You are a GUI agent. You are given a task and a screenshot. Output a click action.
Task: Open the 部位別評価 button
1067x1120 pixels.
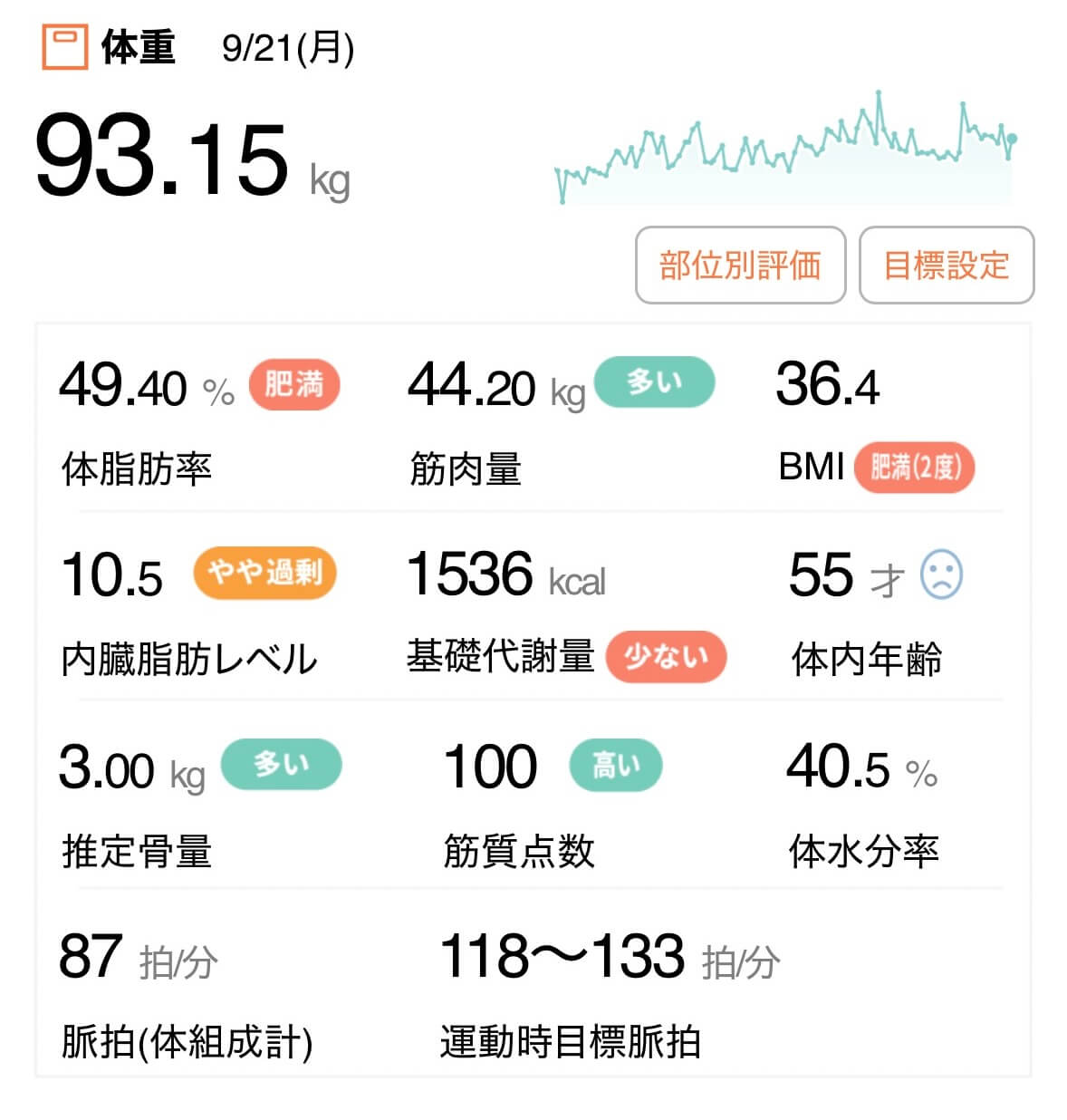point(740,265)
